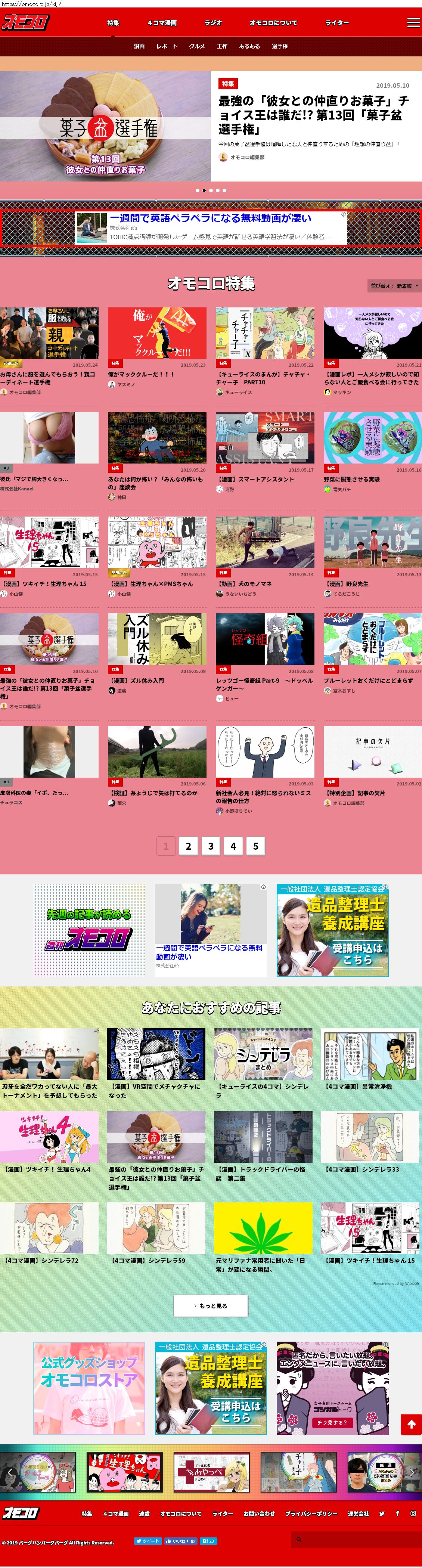Tap the scroll-to-top arrow button
The height and width of the screenshot is (1568, 422).
tap(411, 1424)
